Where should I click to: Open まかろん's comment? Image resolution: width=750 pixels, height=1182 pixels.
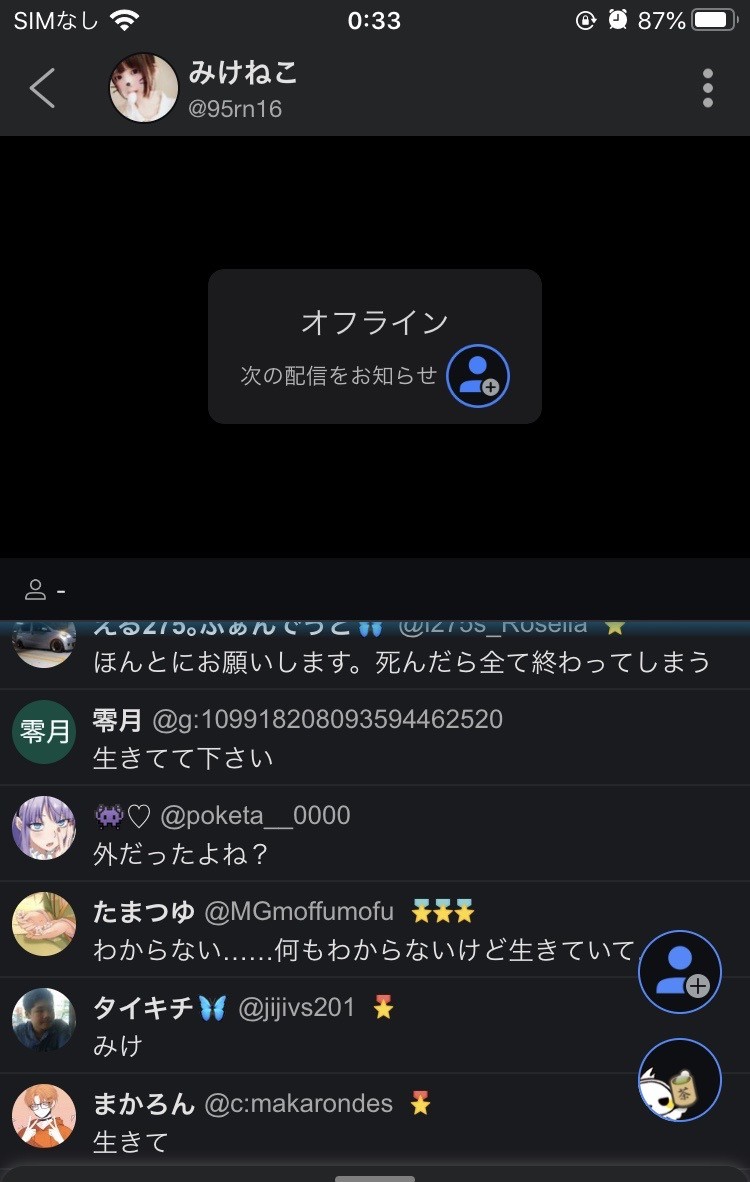(300, 1120)
